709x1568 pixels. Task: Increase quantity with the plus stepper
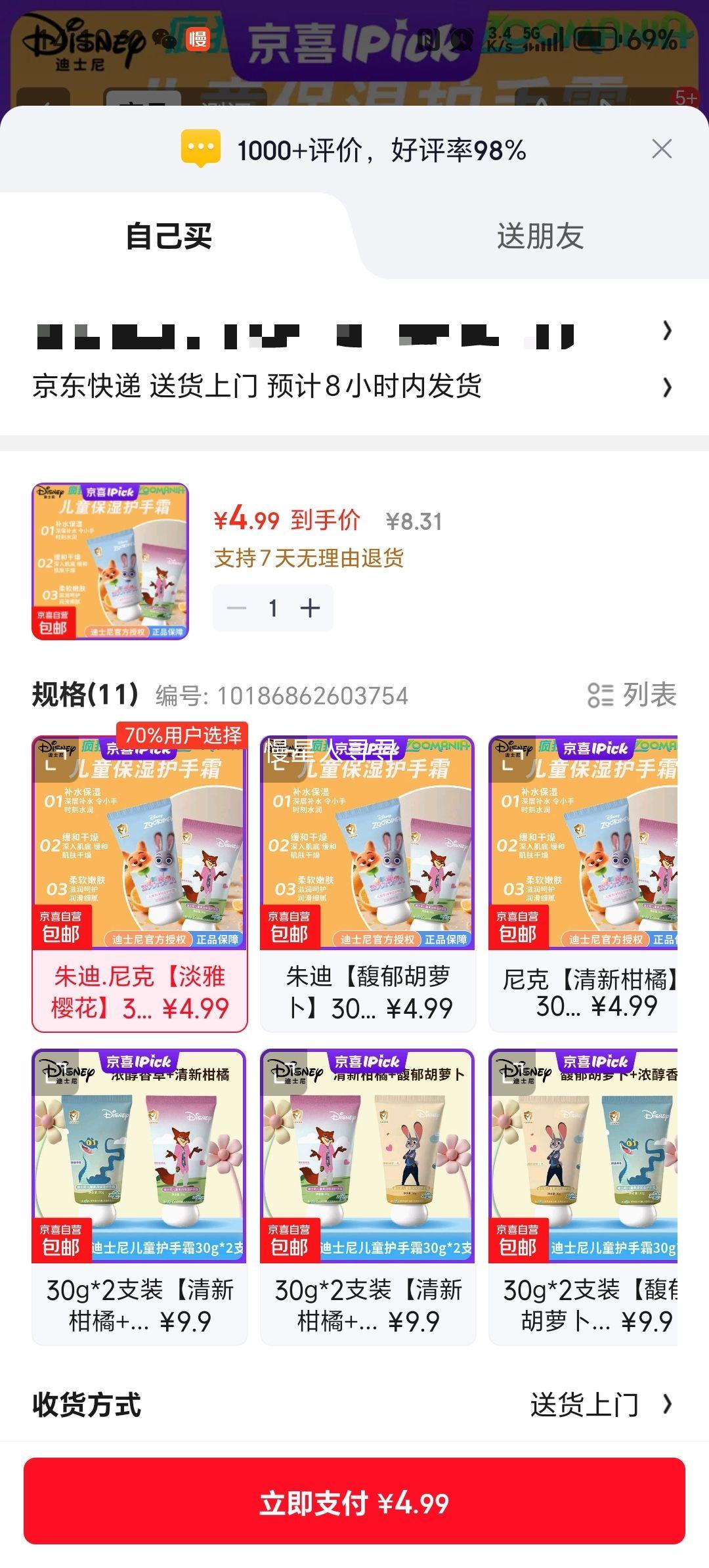[309, 608]
